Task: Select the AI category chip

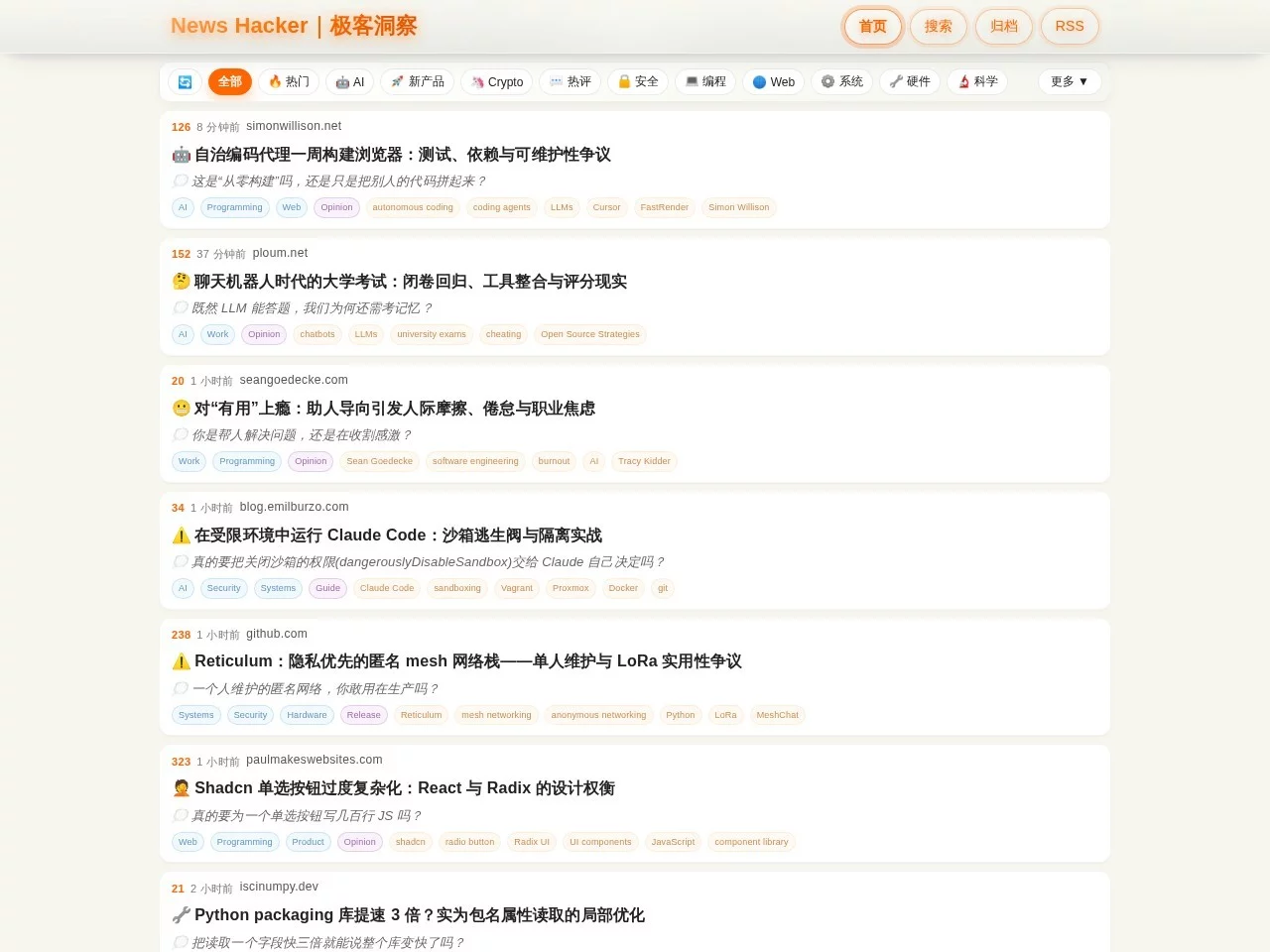Action: click(x=349, y=82)
